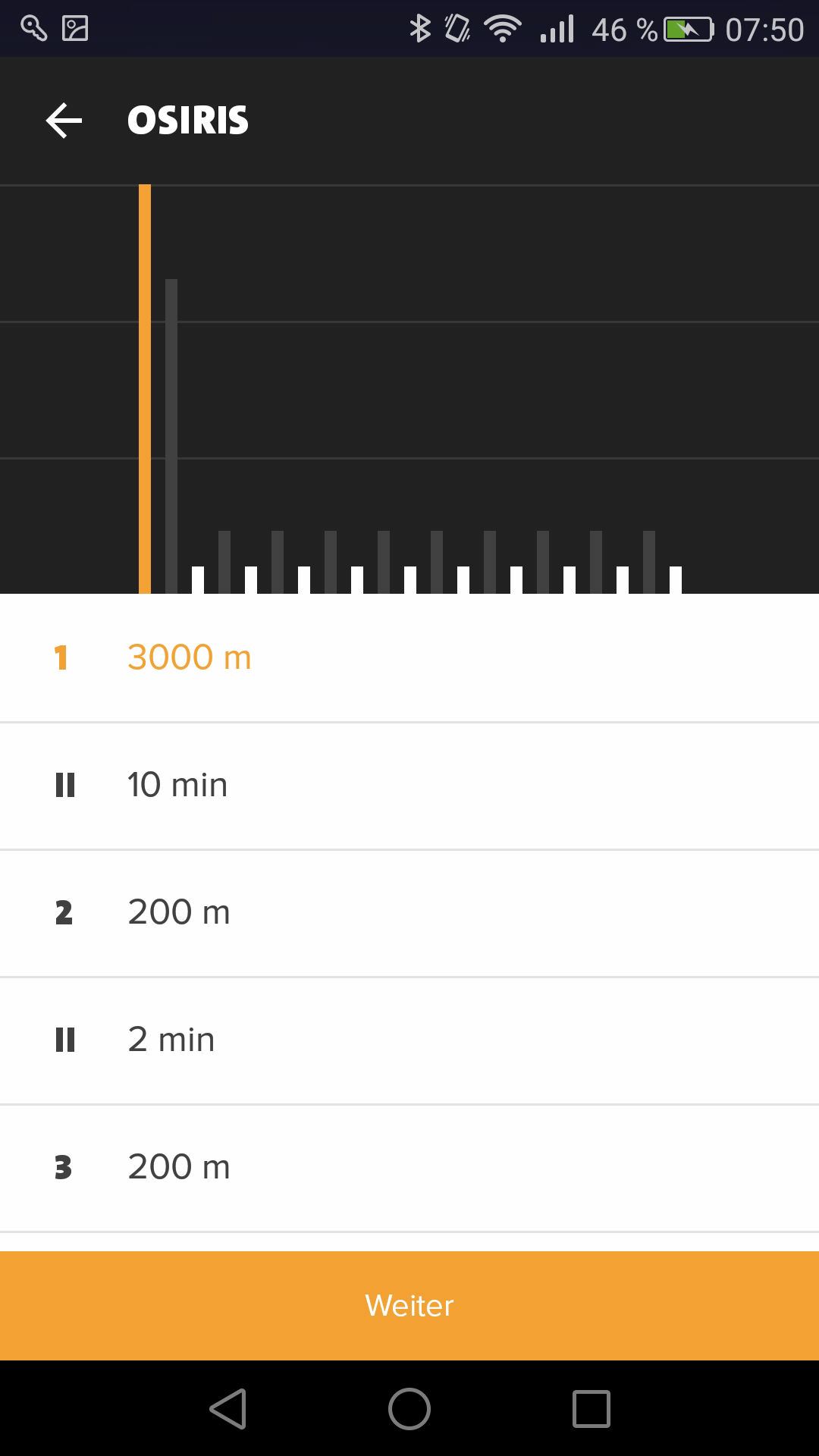The image size is (819, 1456).
Task: Tap the OSIRIS workout title
Action: 188,120
